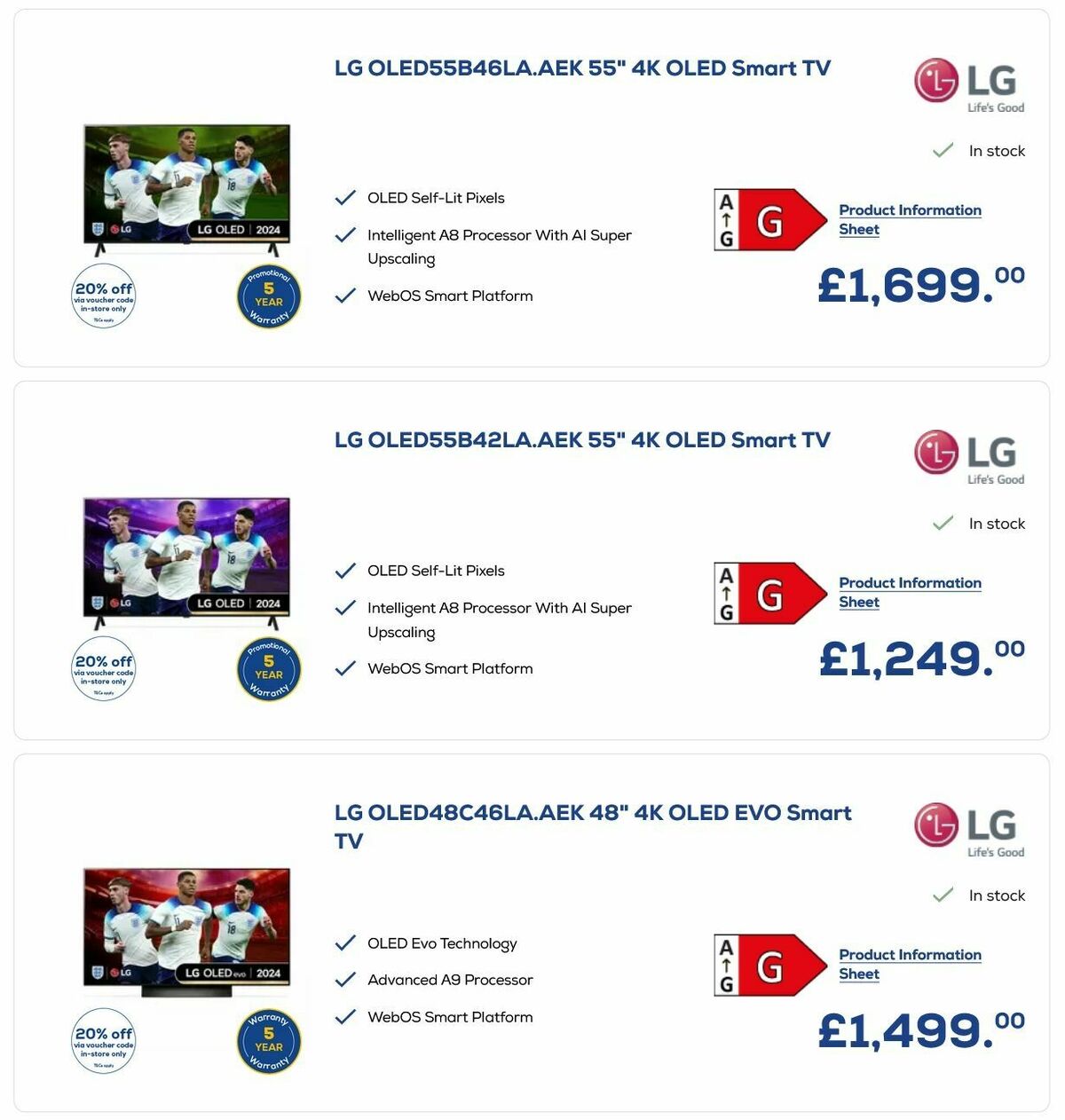This screenshot has width=1065, height=1120.
Task: Click checkmark next to WebOS Smart Platform on OLED55B42LA
Action: [x=344, y=667]
